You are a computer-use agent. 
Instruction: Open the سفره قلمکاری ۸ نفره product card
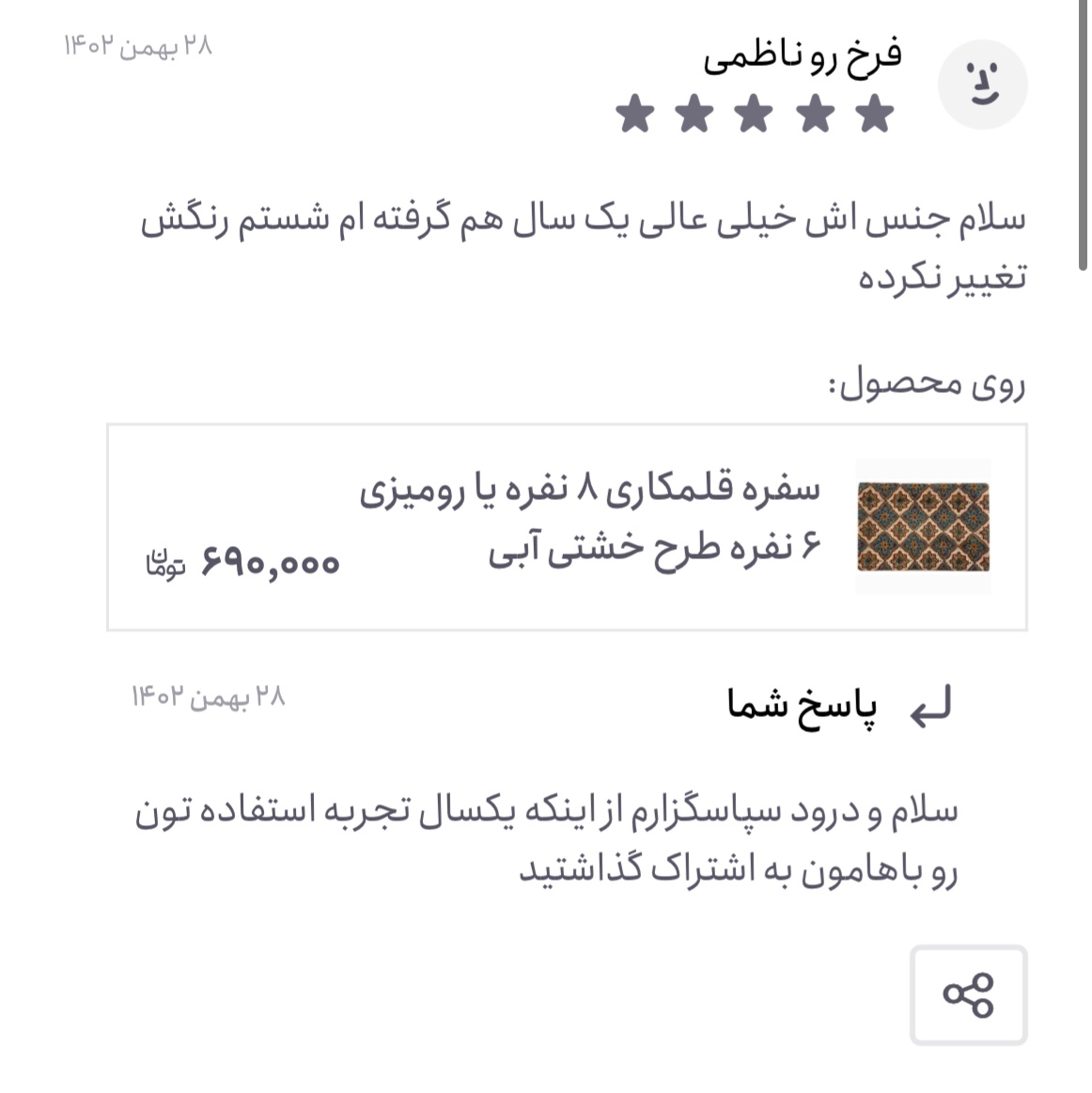tap(567, 527)
